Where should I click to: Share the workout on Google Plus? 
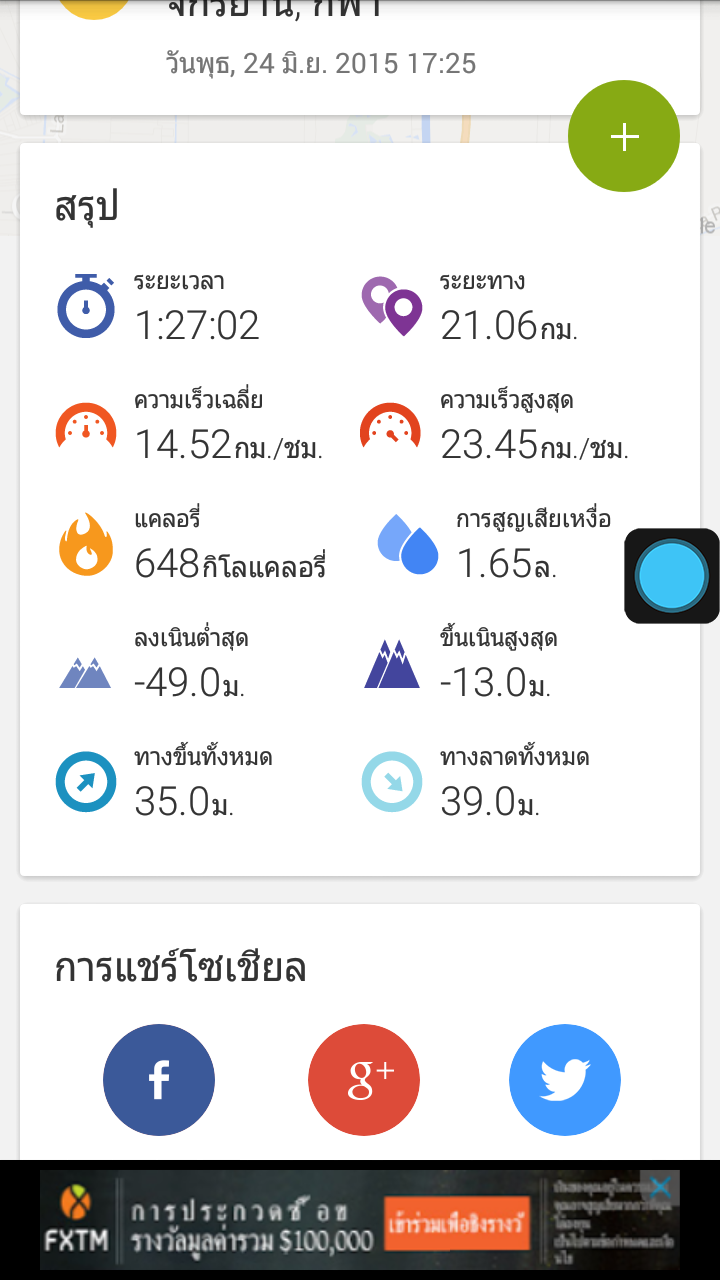[x=364, y=1080]
